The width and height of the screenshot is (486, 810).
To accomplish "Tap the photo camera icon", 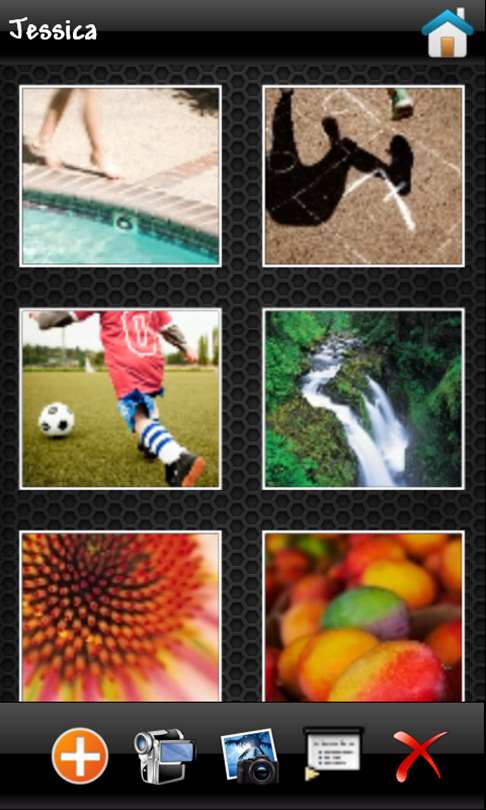I will (x=250, y=756).
